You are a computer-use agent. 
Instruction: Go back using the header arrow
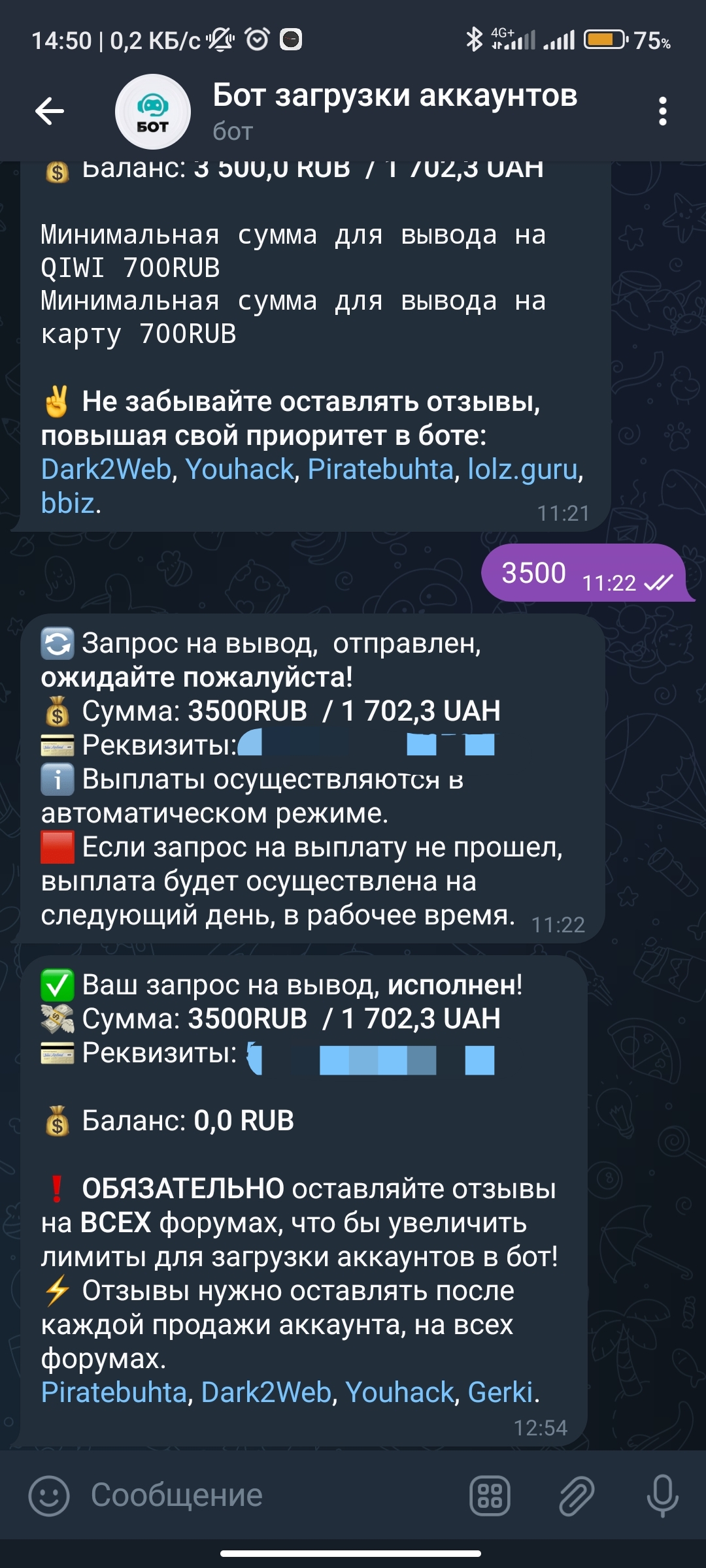click(50, 111)
